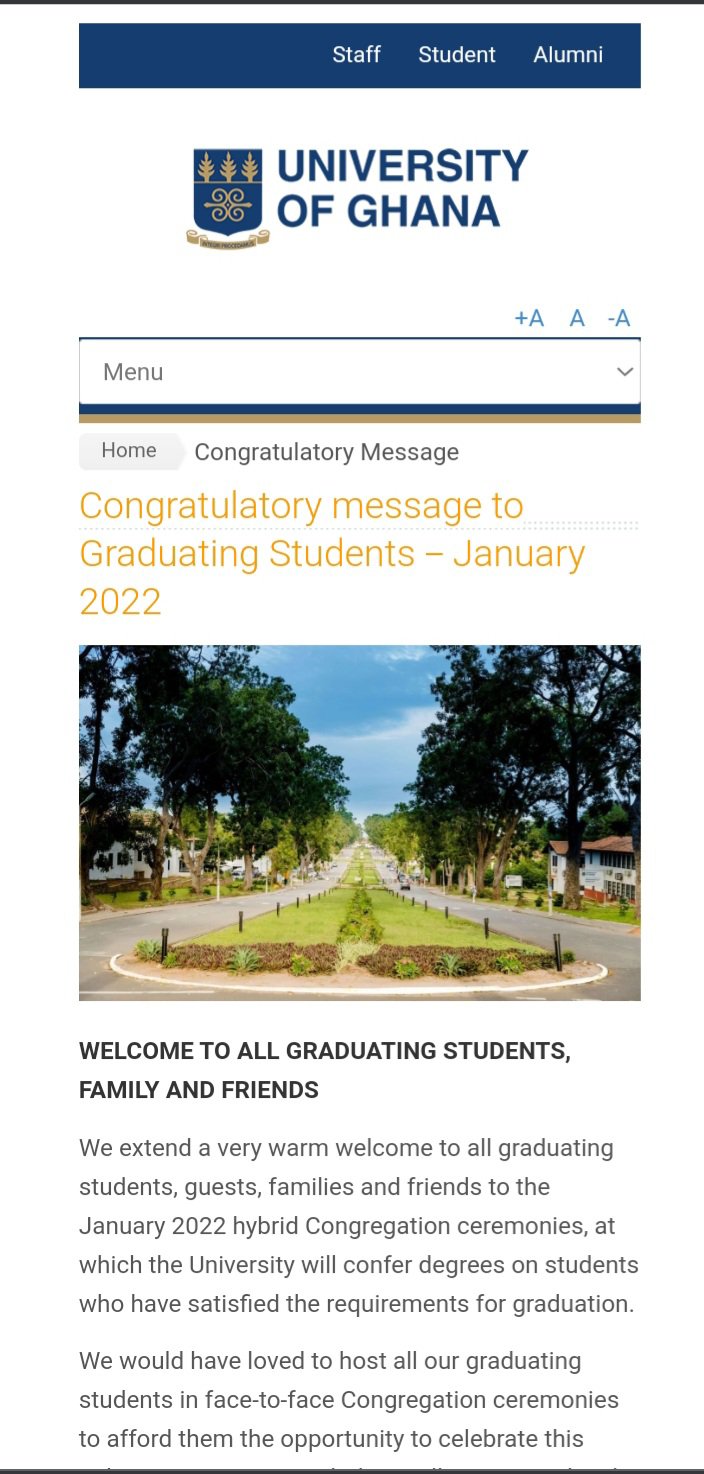Open the University of Ghana homepage logo

click(x=358, y=197)
